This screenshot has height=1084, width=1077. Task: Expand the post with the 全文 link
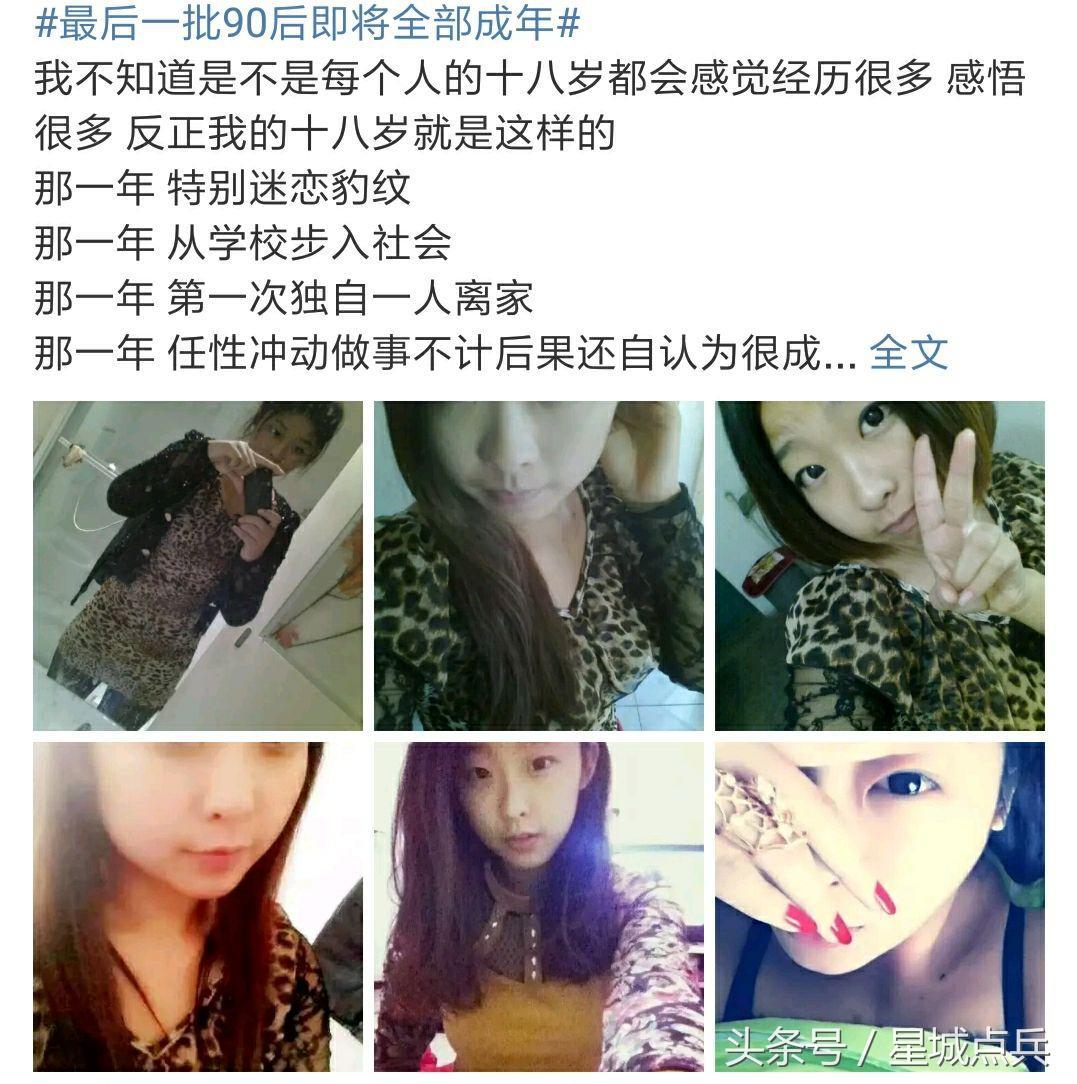click(x=908, y=352)
